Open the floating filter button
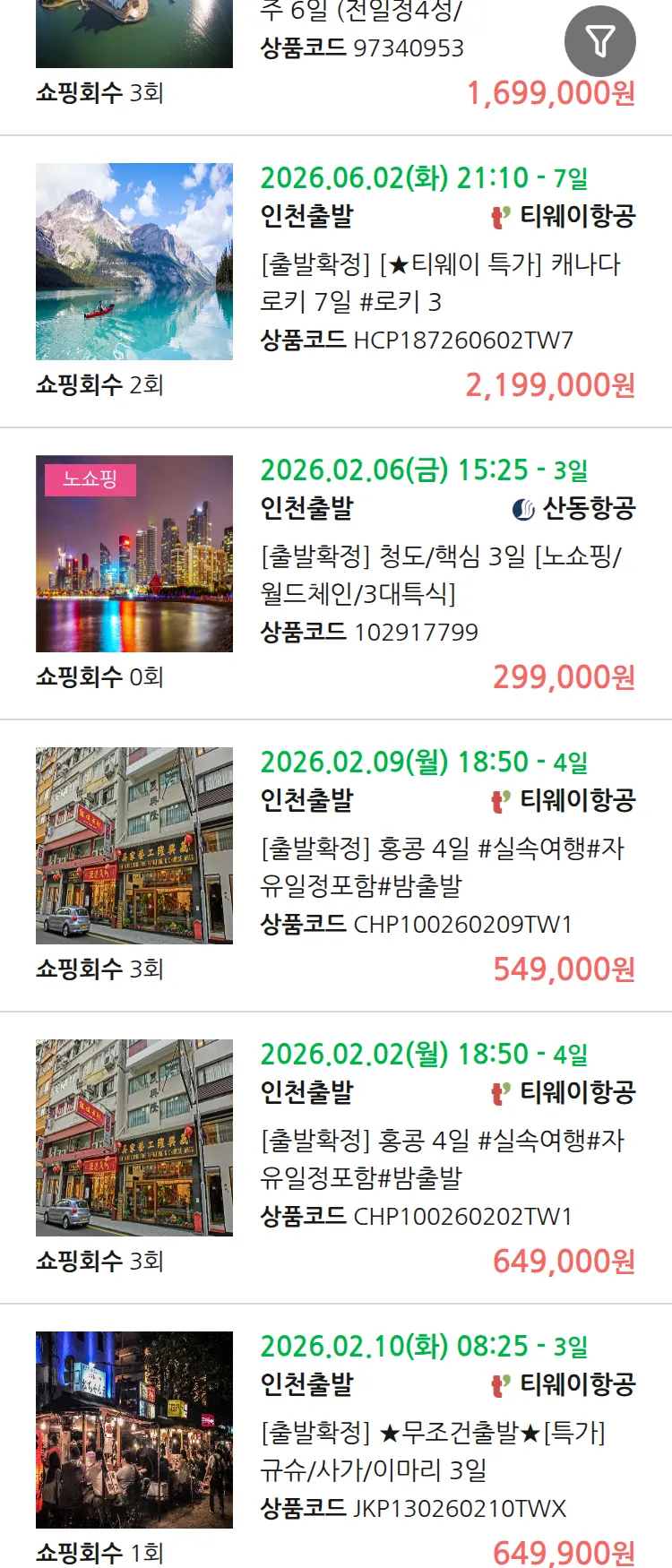Viewport: 672px width, 1568px height. click(599, 41)
